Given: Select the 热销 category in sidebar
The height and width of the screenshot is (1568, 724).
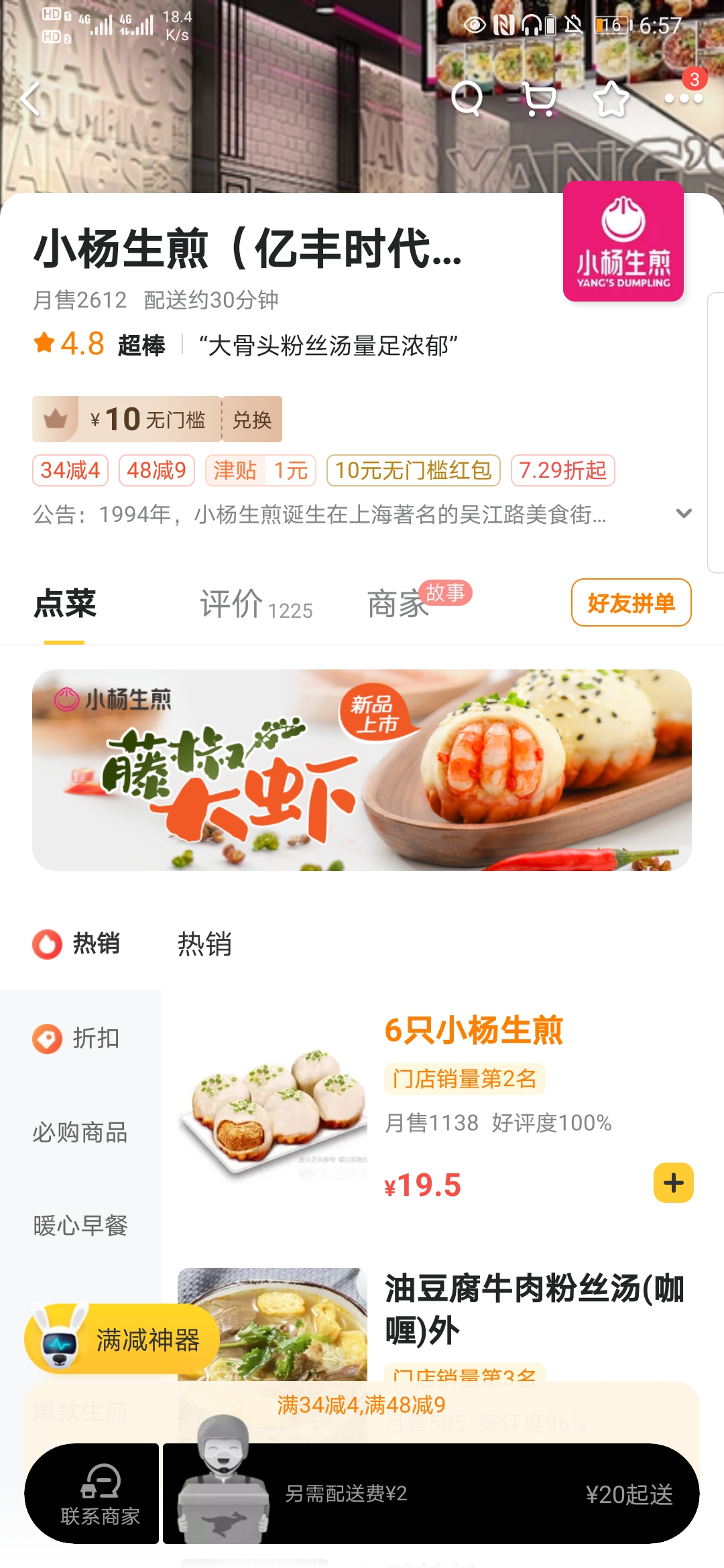Looking at the screenshot, I should point(79,943).
